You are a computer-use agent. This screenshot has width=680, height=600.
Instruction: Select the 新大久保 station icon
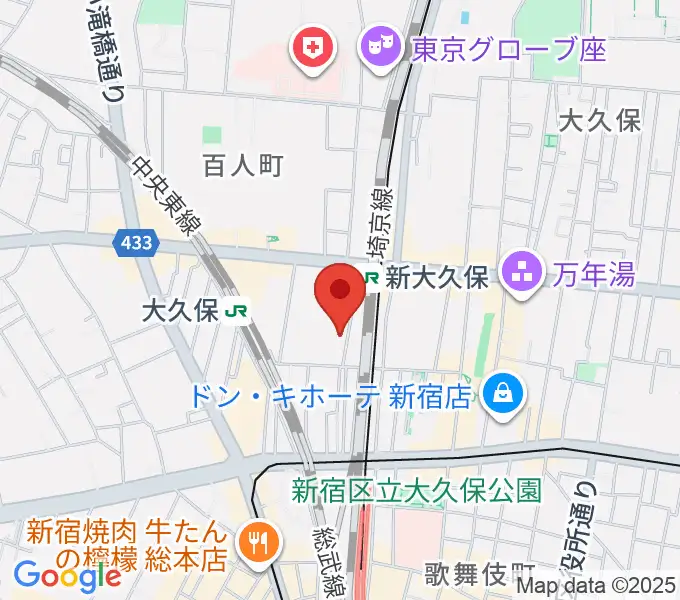click(x=372, y=278)
